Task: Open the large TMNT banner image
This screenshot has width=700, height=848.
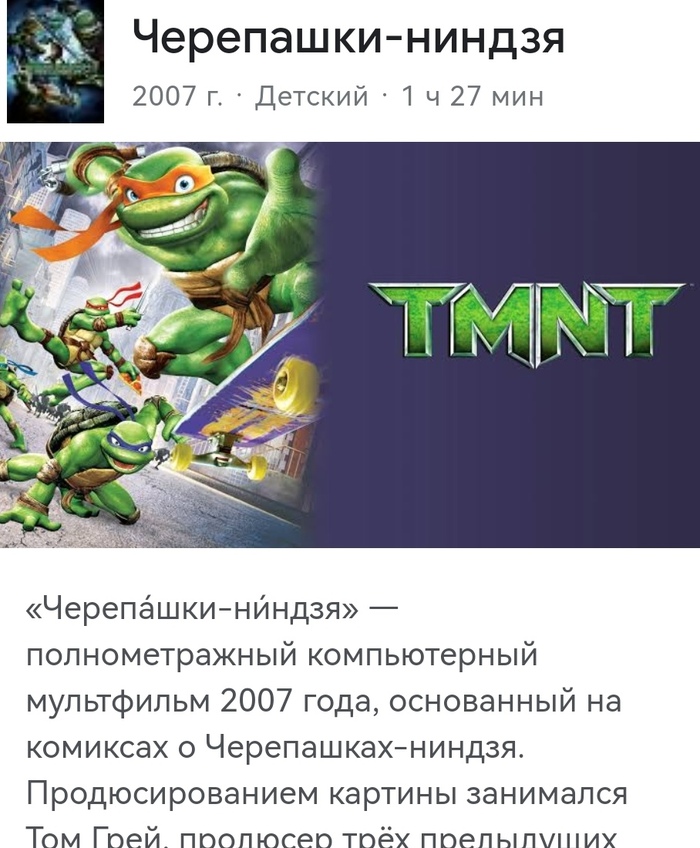Action: pyautogui.click(x=350, y=344)
